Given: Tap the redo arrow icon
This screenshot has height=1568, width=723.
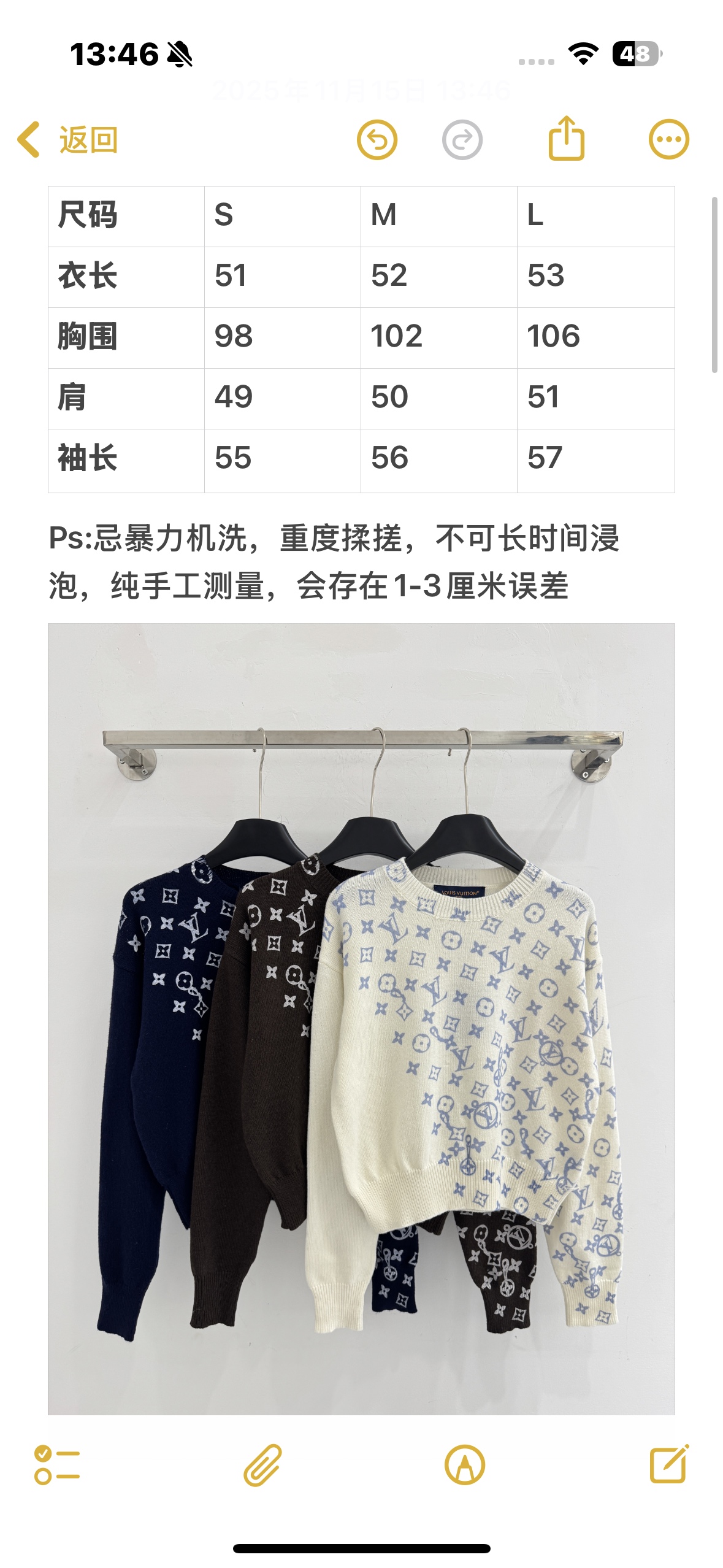Looking at the screenshot, I should pos(462,140).
